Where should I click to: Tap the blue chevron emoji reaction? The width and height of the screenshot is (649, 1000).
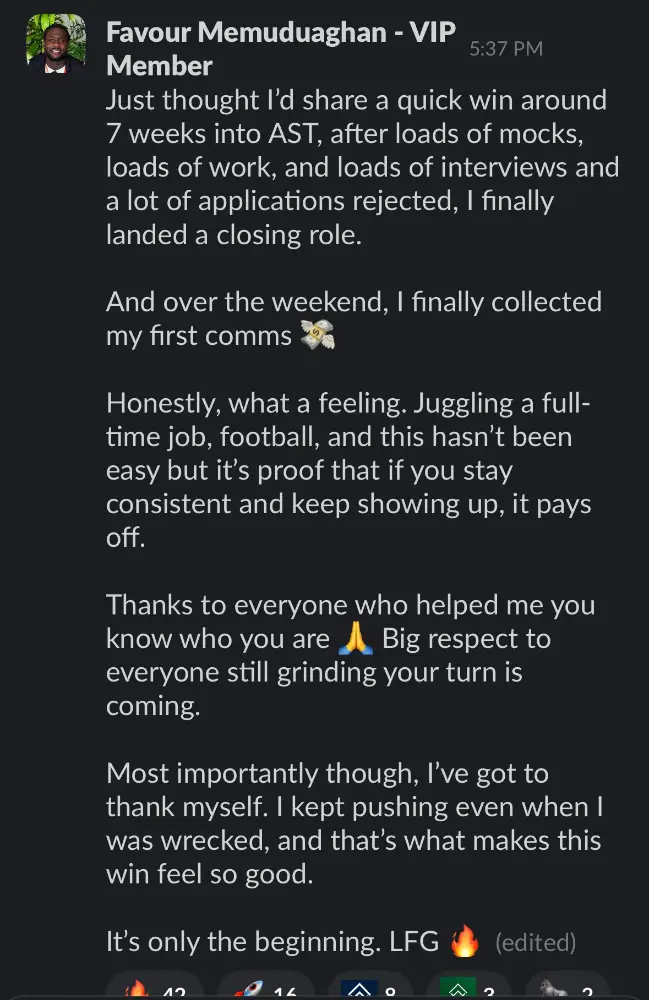(x=368, y=991)
